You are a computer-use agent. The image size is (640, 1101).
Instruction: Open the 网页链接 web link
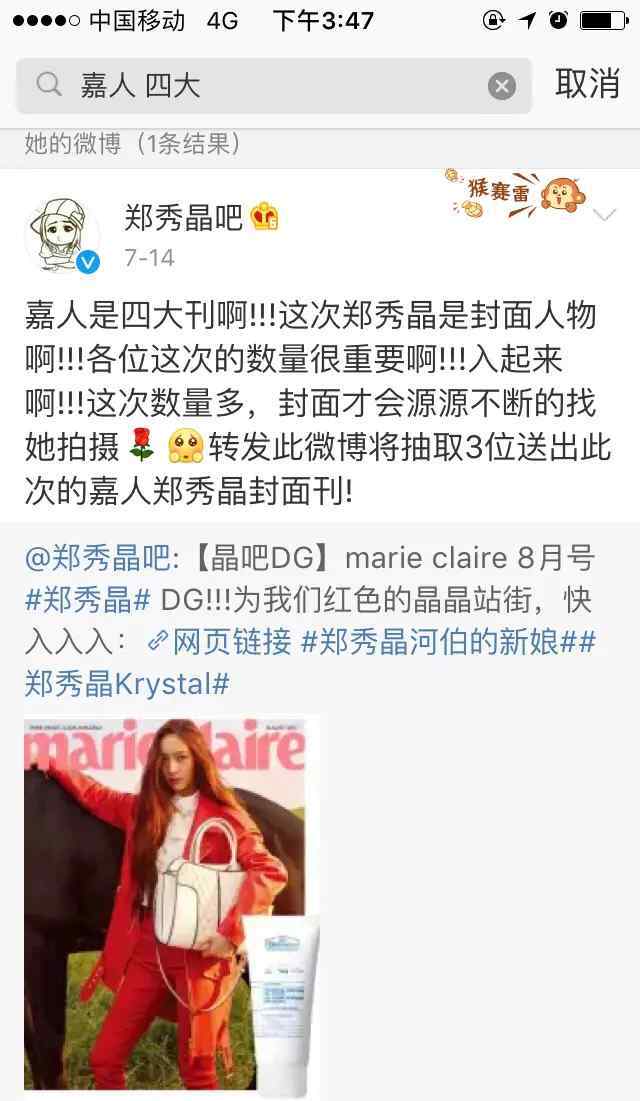(220, 642)
